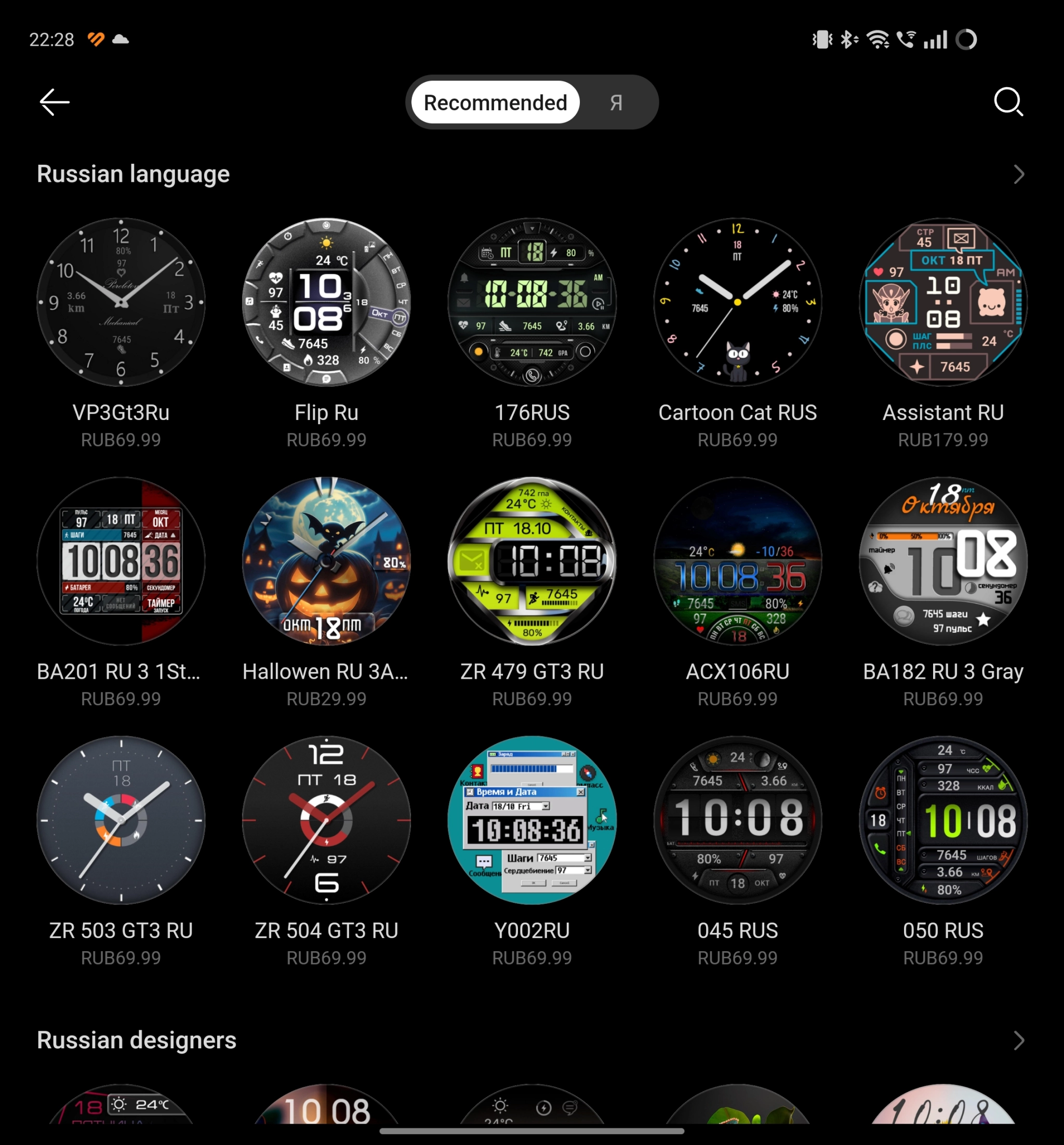Image resolution: width=1064 pixels, height=1145 pixels.
Task: View the Hallowen RU pumpkin watch face
Action: click(326, 561)
